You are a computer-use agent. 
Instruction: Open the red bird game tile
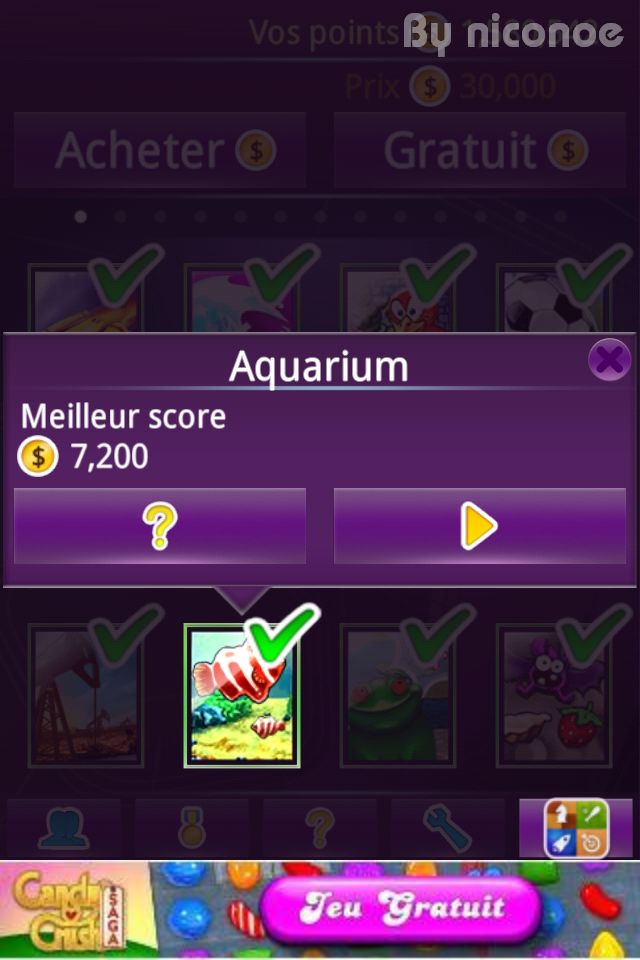tap(398, 300)
